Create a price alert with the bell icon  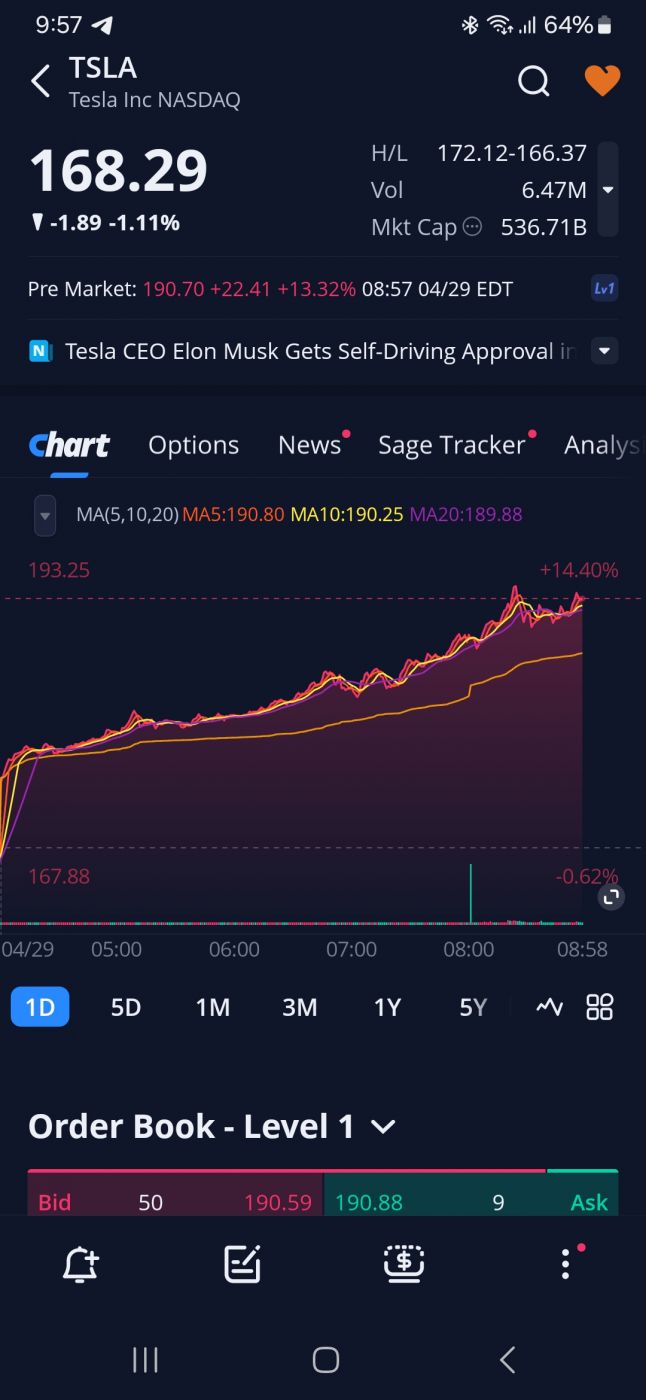(80, 1264)
